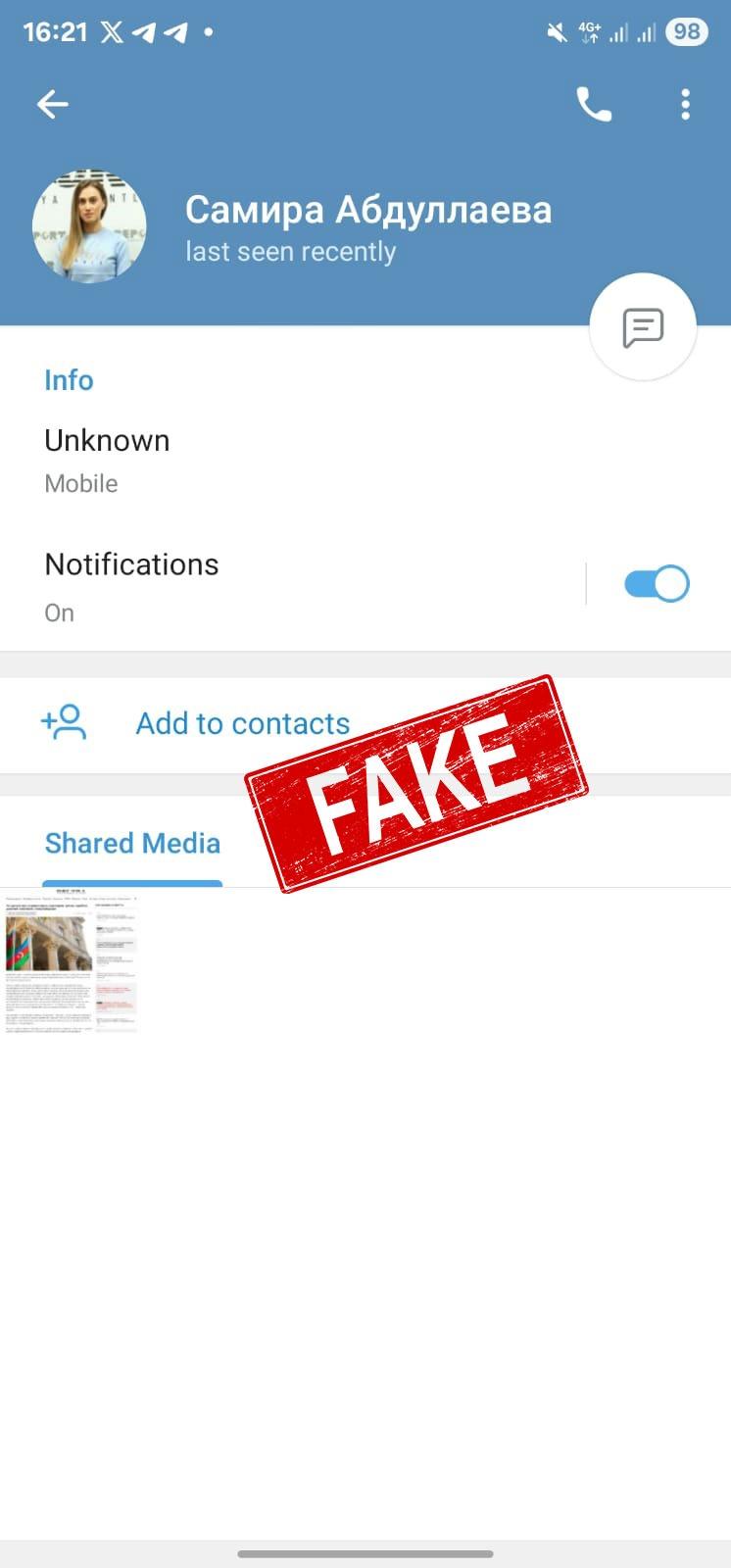Open the three-dot overflow menu
This screenshot has width=731, height=1568.
(686, 104)
